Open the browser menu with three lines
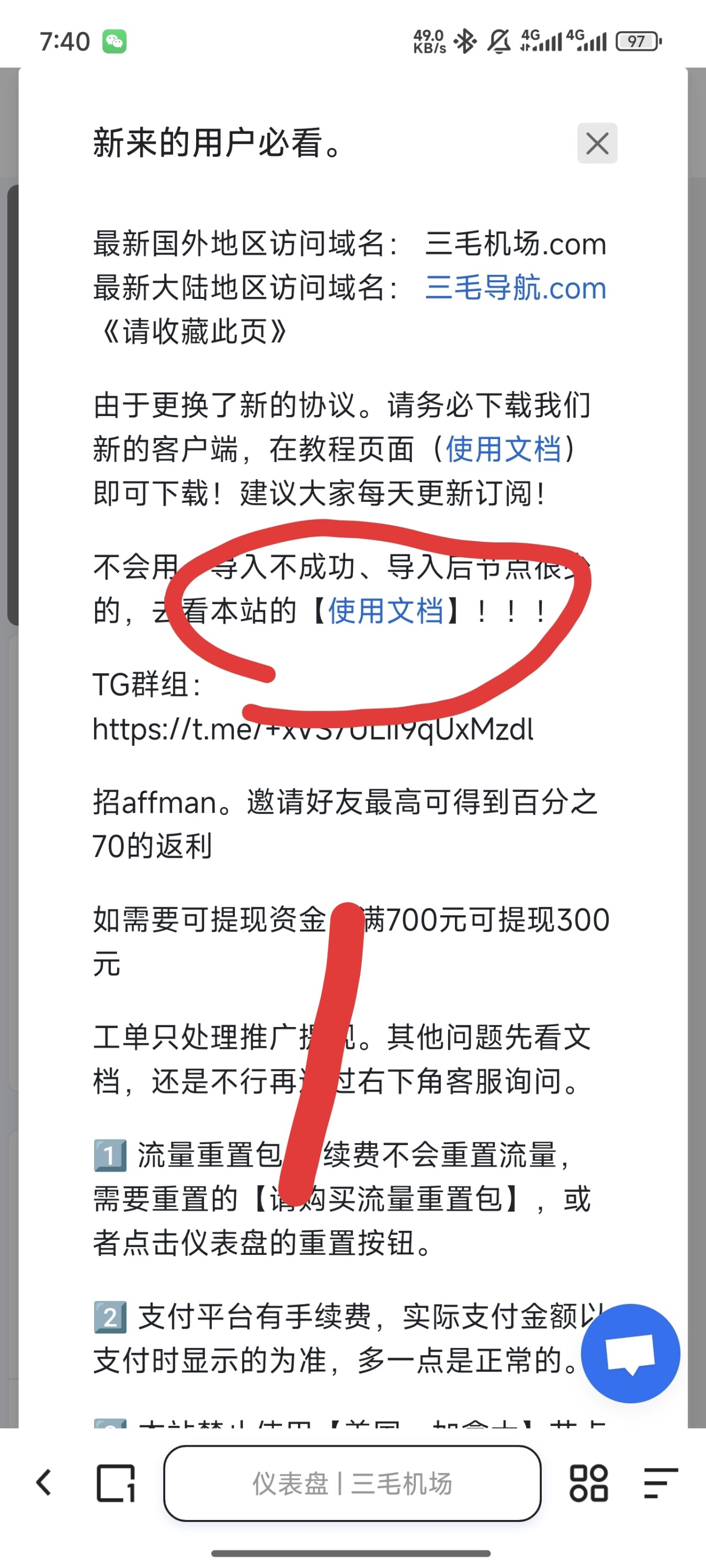The height and width of the screenshot is (1568, 706). coord(661,1483)
